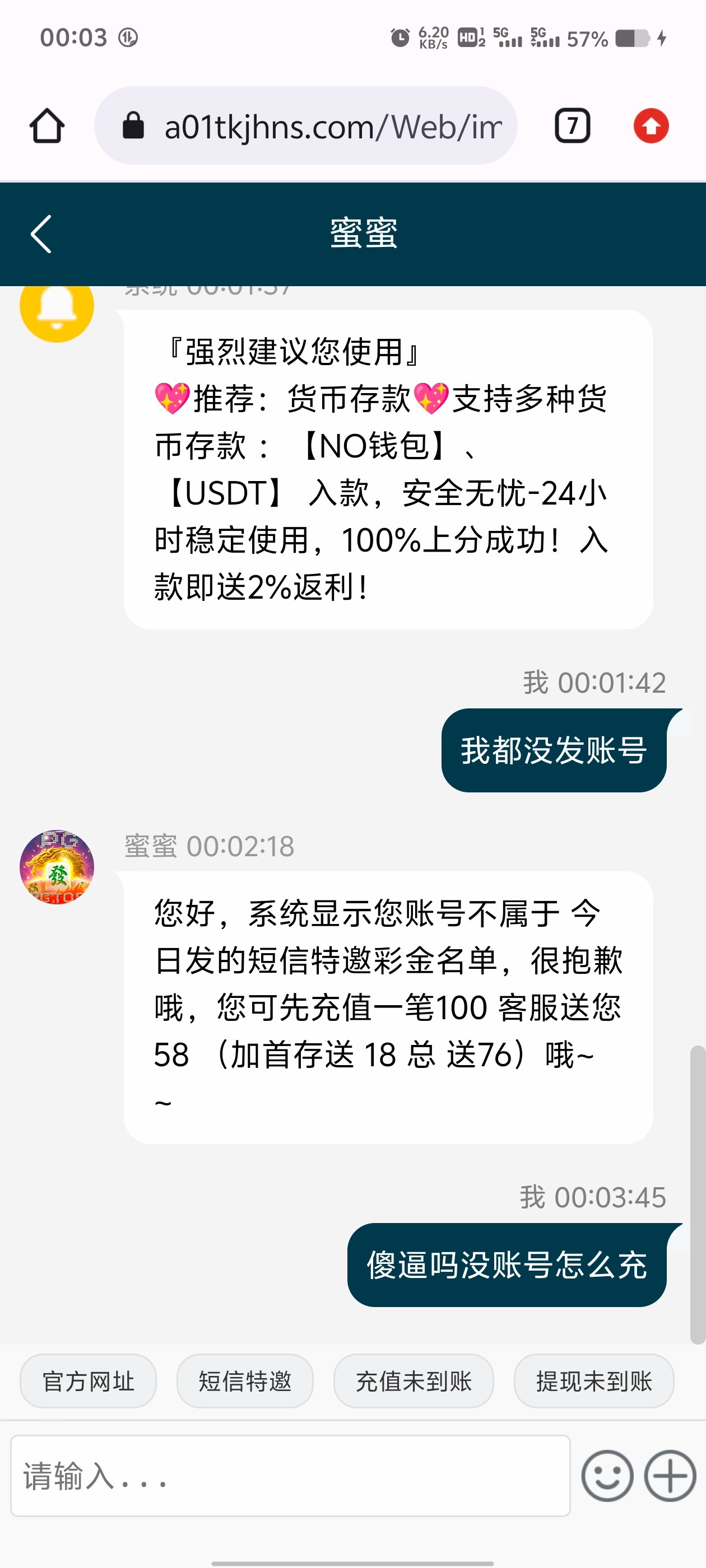706x1568 pixels.
Task: Tap 蜜蜜's avatar in the chat
Action: (x=57, y=867)
